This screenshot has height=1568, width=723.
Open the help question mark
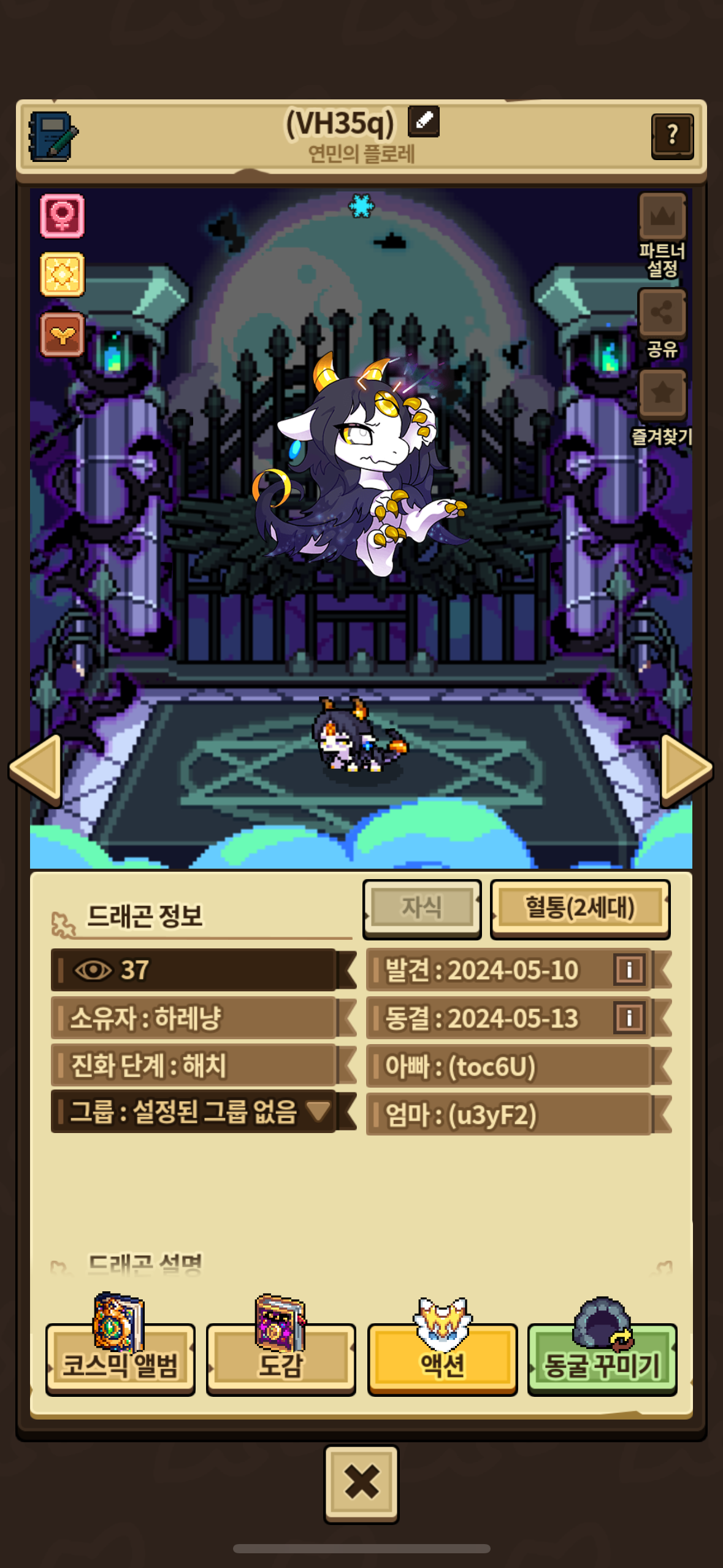(672, 136)
